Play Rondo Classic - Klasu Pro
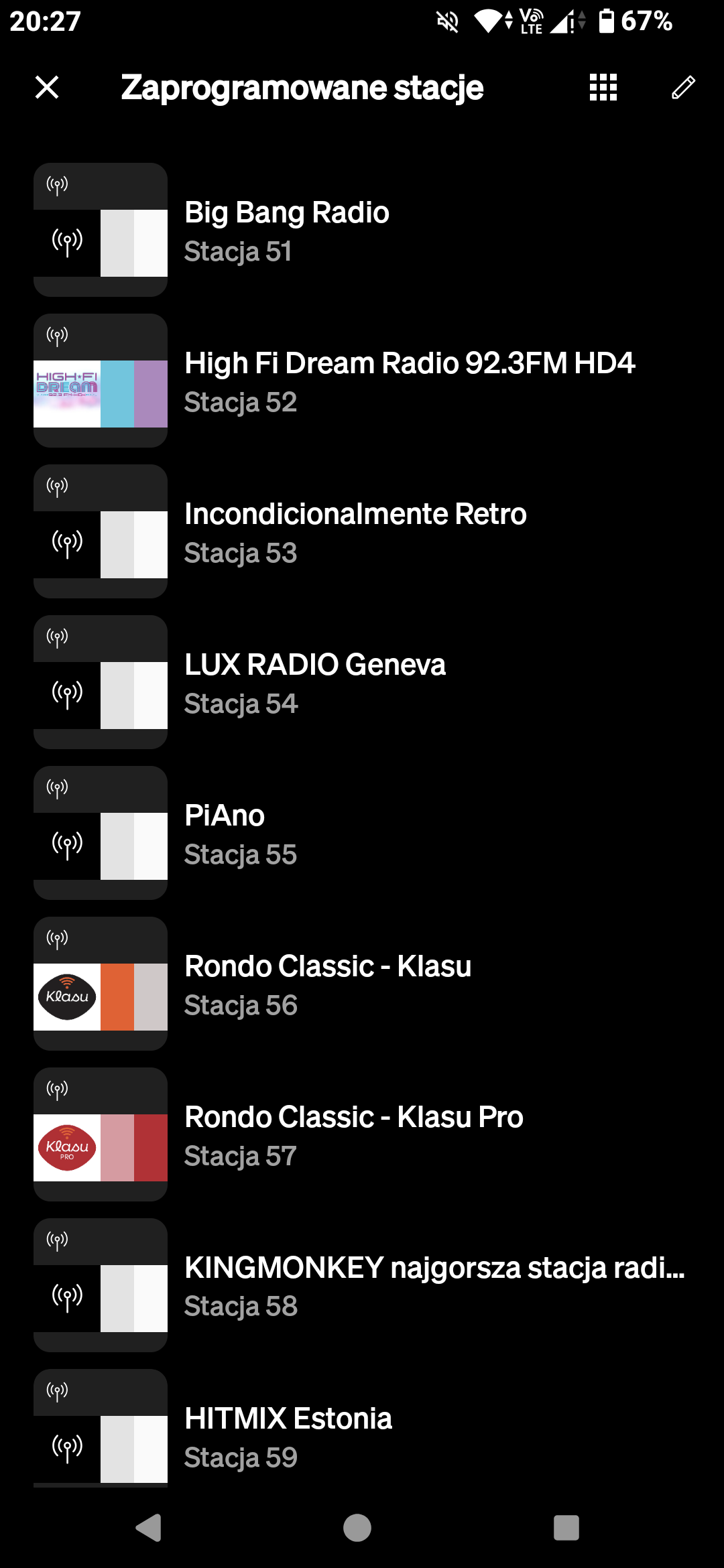This screenshot has width=724, height=1568. (362, 1134)
